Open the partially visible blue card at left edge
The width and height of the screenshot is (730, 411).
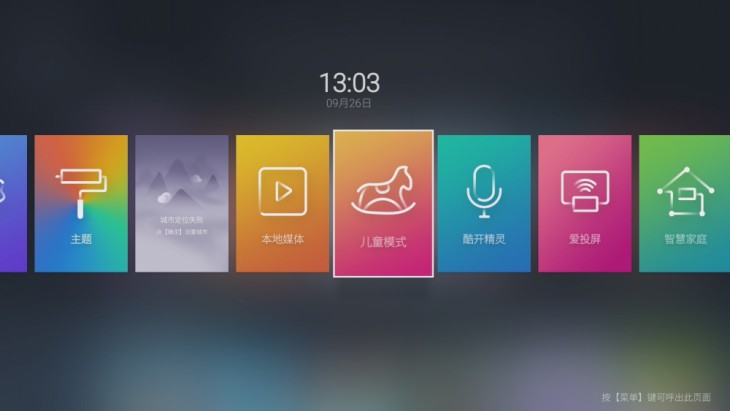(12, 203)
